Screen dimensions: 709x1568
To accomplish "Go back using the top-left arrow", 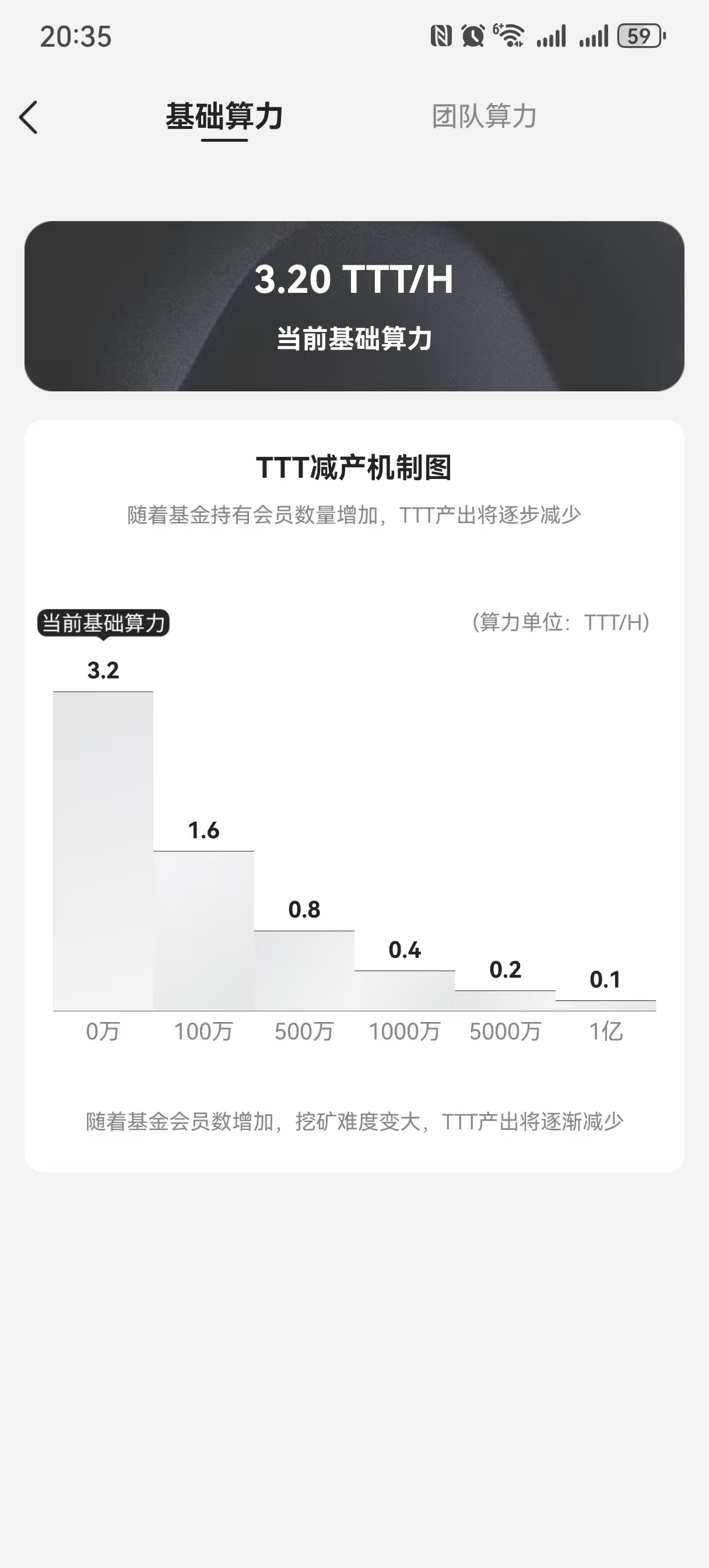I will 29,117.
